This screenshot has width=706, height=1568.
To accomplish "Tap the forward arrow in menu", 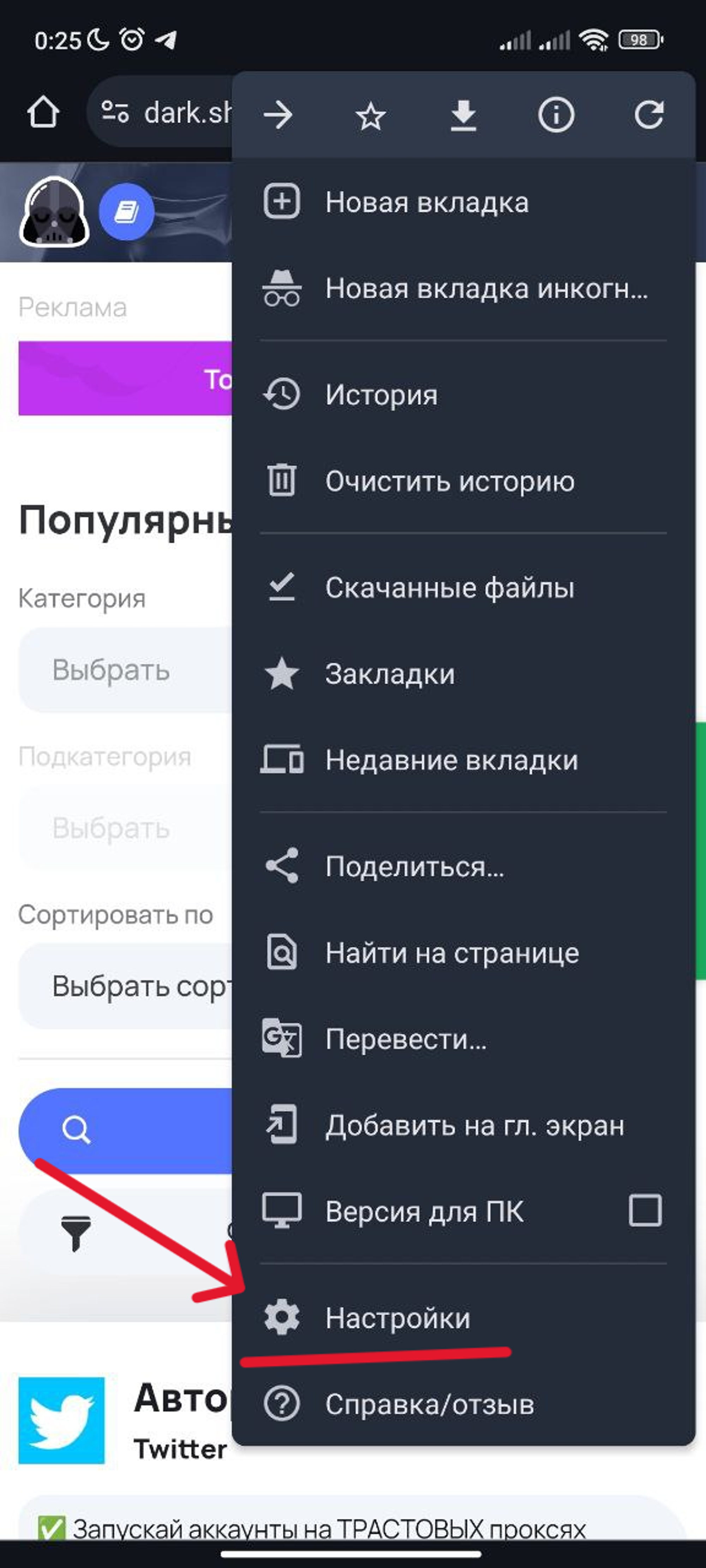I will click(279, 115).
